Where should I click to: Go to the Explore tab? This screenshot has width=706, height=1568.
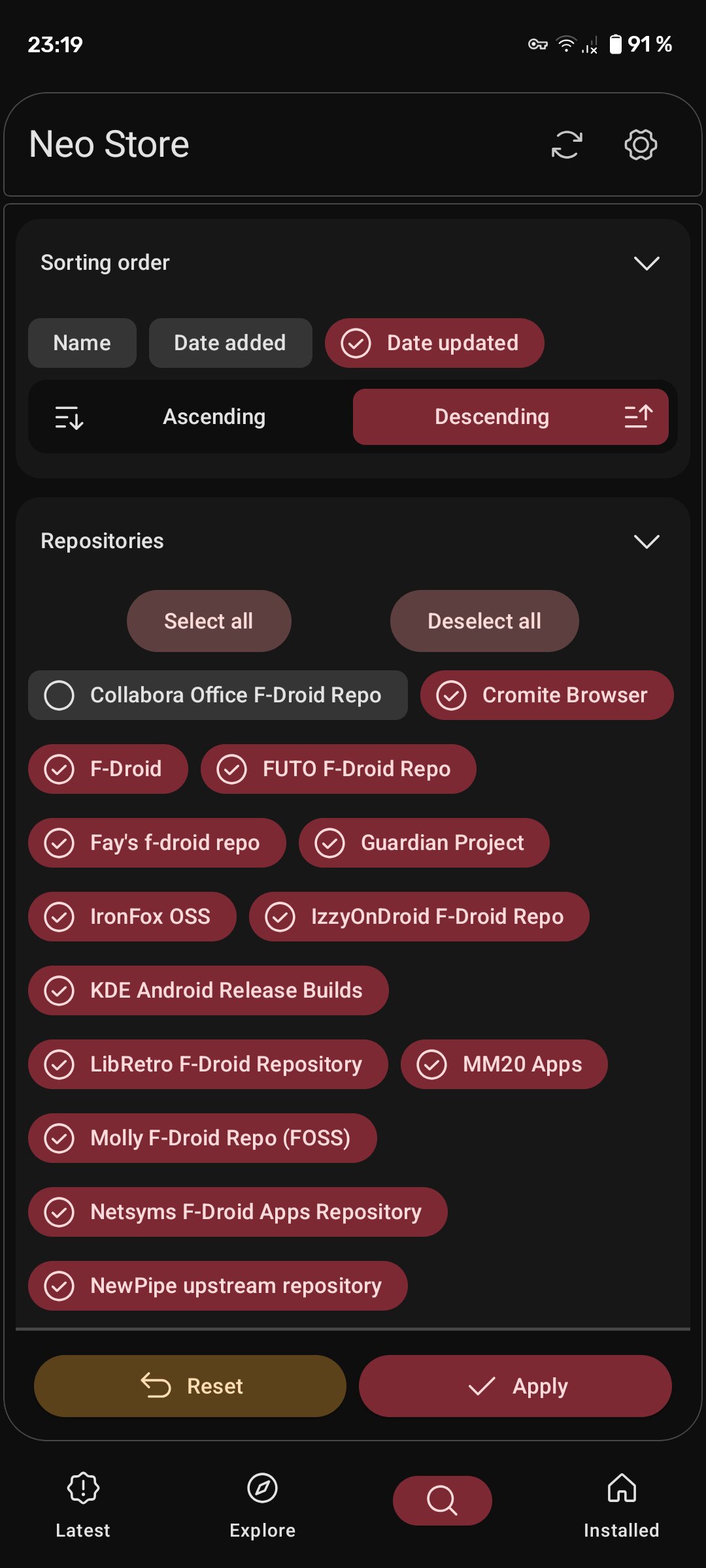point(262,1503)
